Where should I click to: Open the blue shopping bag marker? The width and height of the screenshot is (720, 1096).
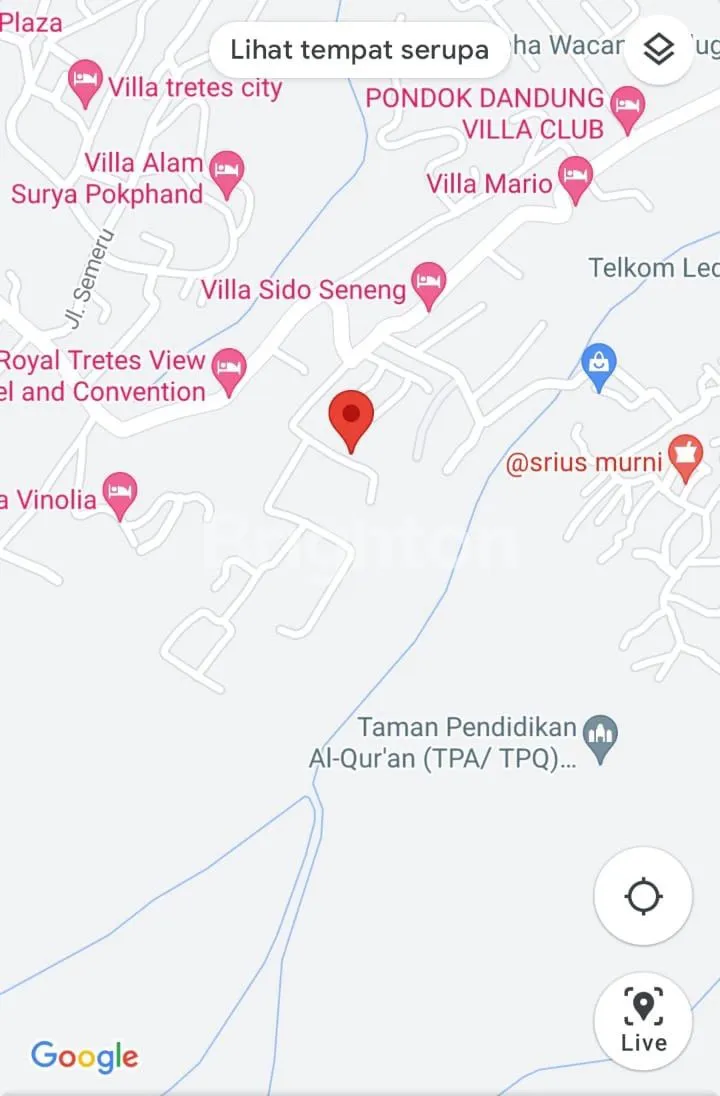(598, 366)
